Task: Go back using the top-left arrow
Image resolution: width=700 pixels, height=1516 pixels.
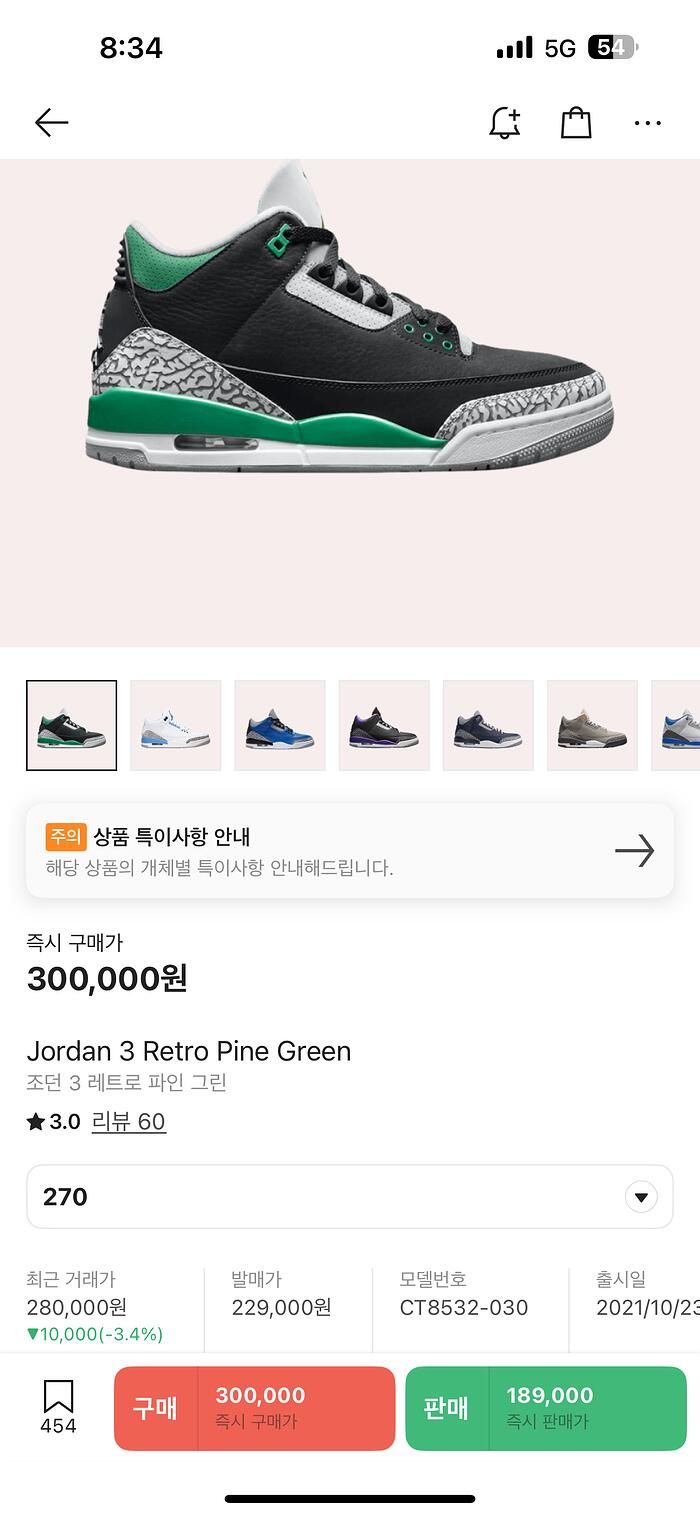Action: click(51, 123)
